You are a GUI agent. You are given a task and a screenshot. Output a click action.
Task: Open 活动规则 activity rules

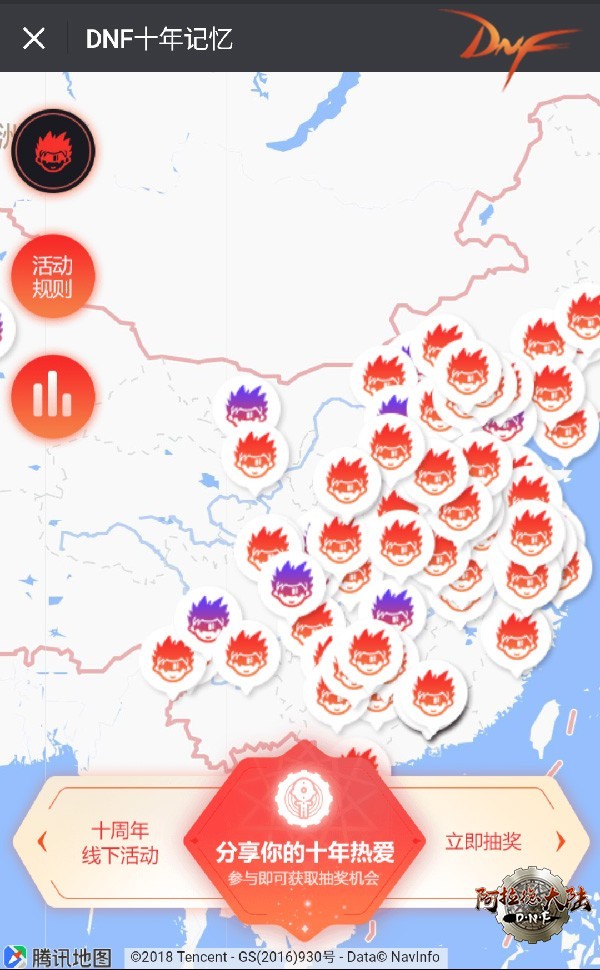click(x=52, y=277)
